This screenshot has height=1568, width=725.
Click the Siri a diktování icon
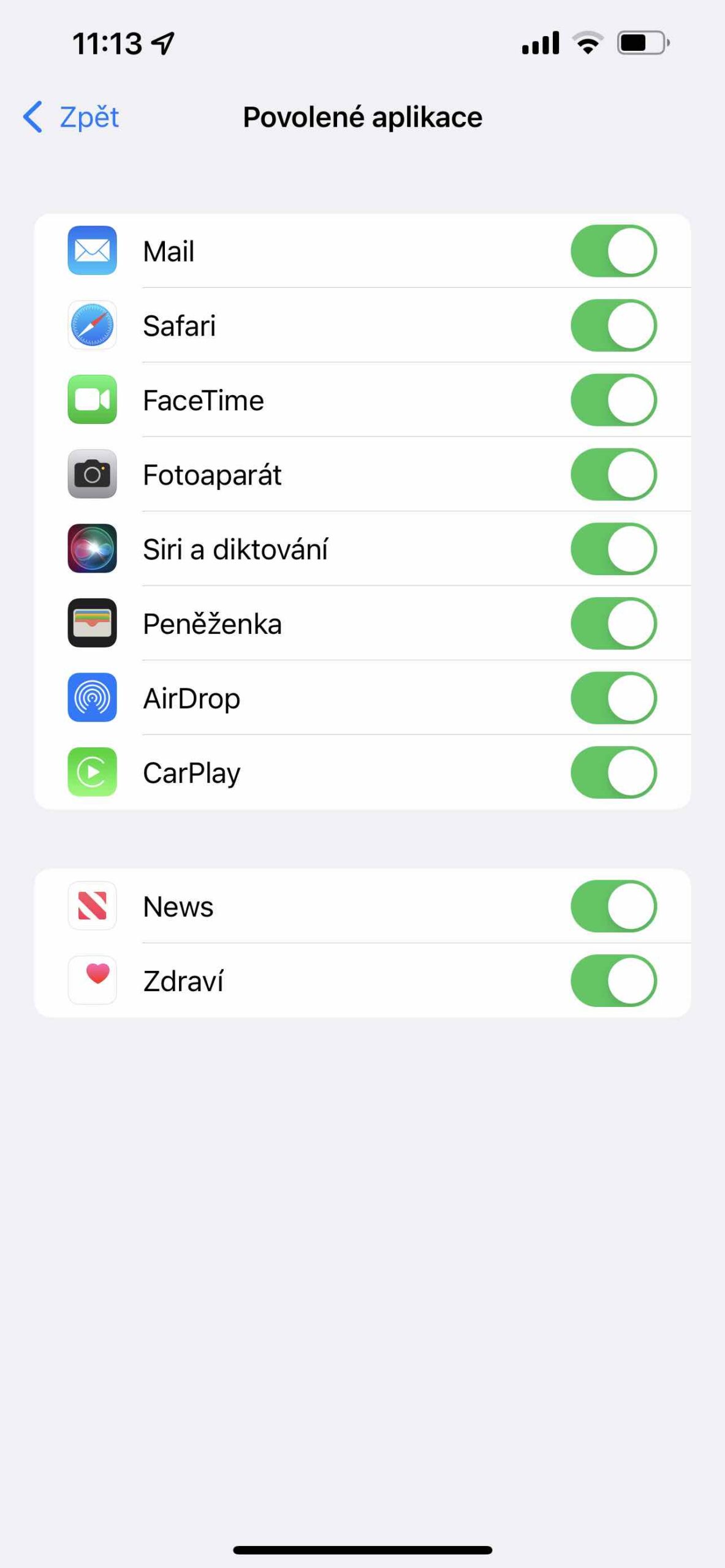coord(92,549)
